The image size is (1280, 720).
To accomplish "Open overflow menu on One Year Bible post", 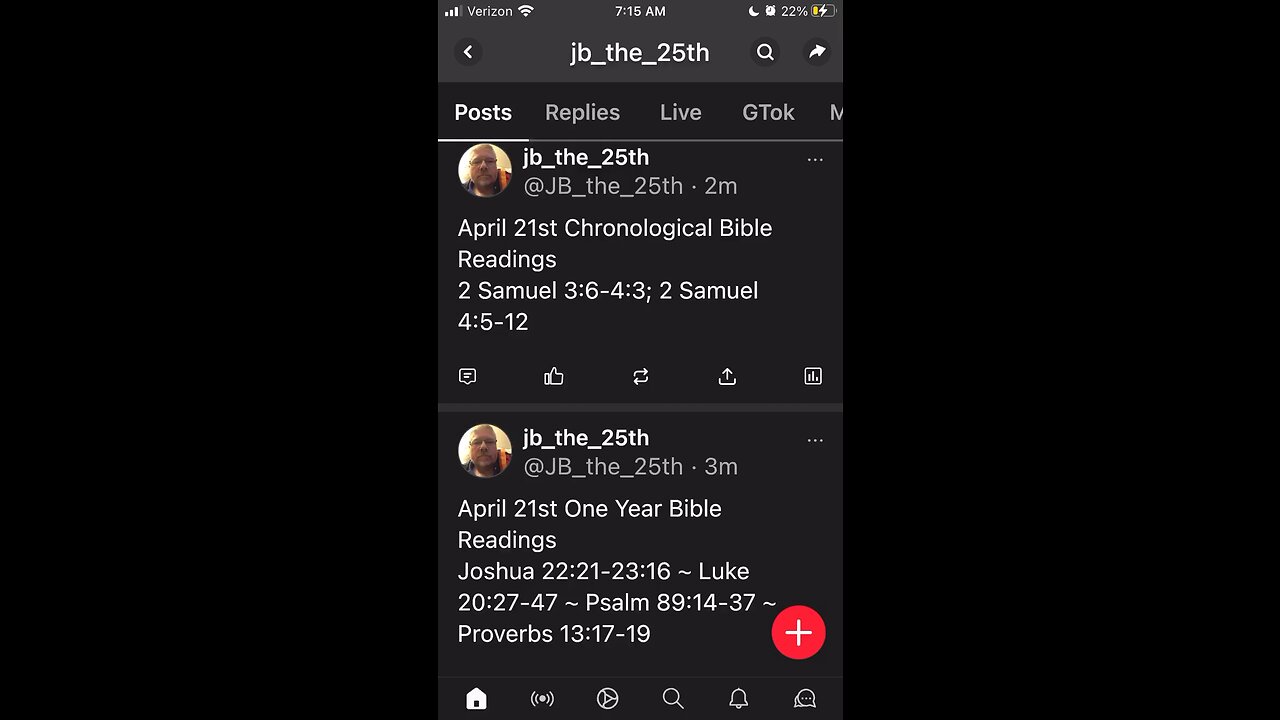I will click(815, 440).
